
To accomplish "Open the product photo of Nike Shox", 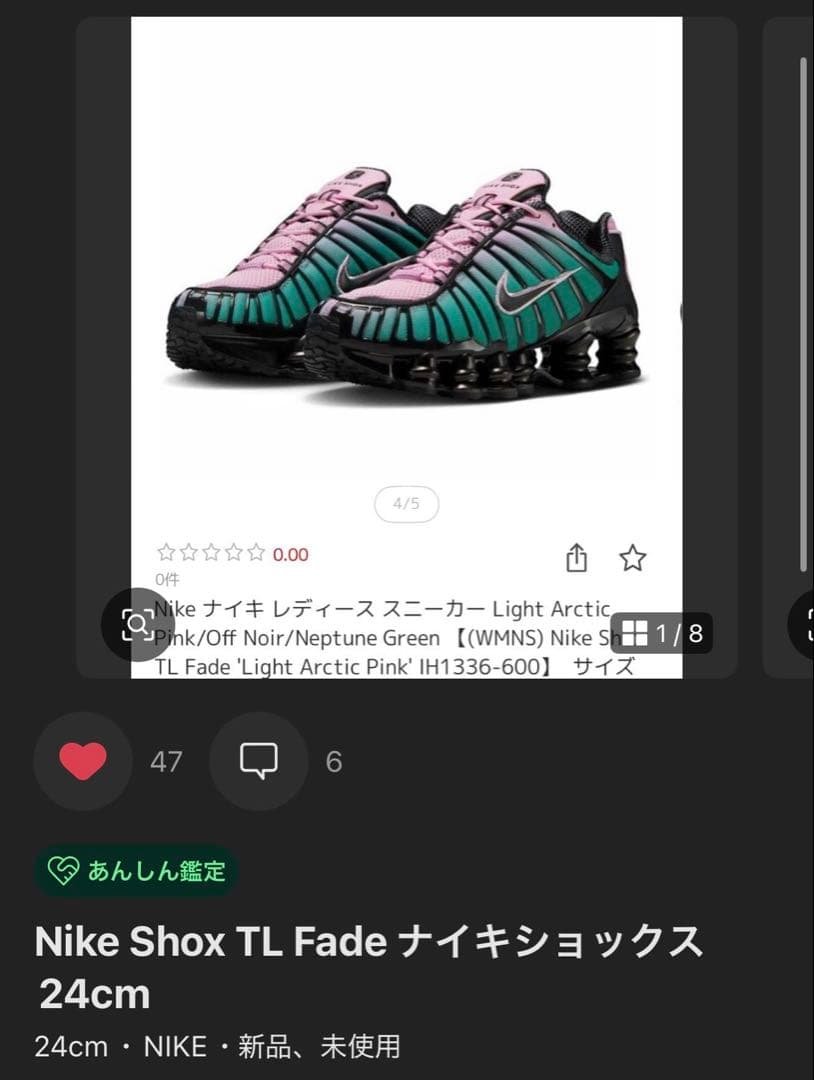I will click(406, 290).
